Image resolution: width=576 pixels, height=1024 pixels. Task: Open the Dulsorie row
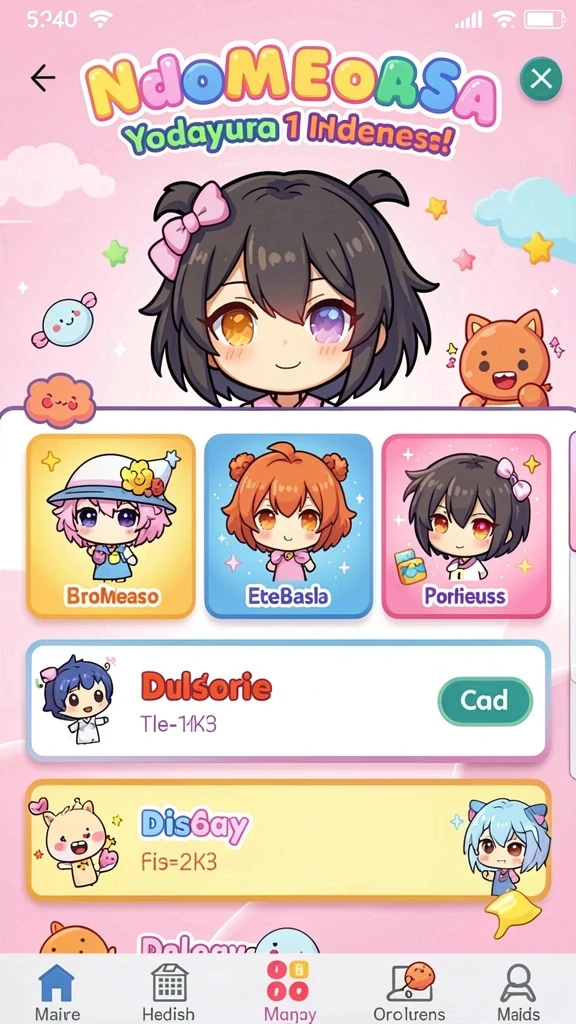(x=288, y=702)
